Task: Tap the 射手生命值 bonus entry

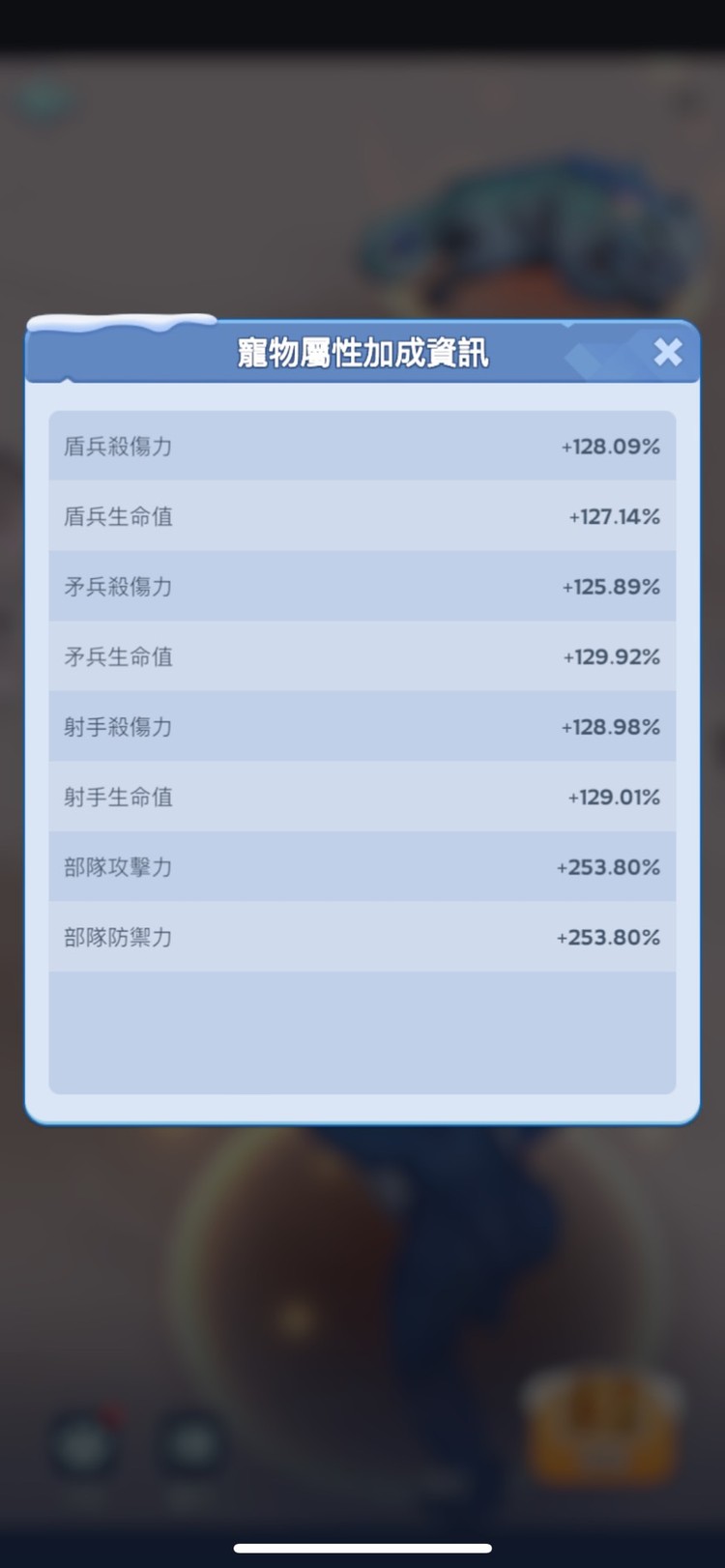Action: point(362,797)
